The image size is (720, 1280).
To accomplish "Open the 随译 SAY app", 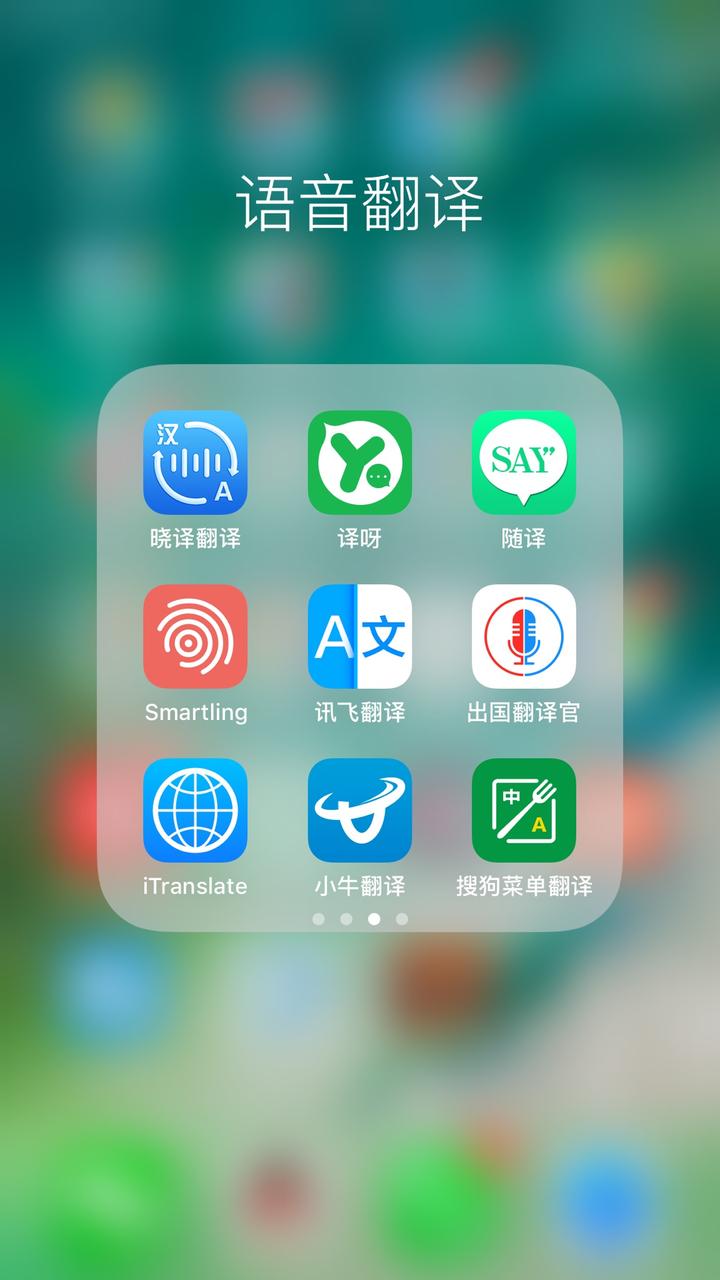I will tap(523, 462).
